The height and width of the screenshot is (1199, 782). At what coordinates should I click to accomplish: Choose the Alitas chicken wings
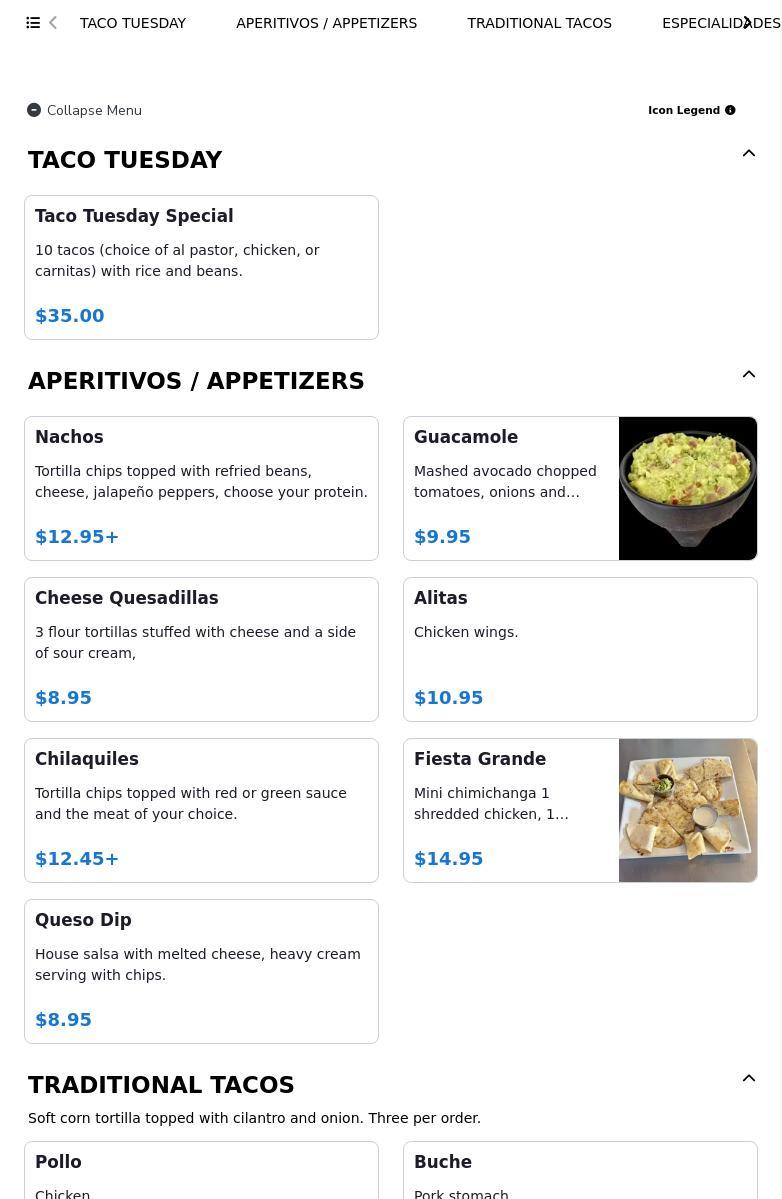[580, 649]
